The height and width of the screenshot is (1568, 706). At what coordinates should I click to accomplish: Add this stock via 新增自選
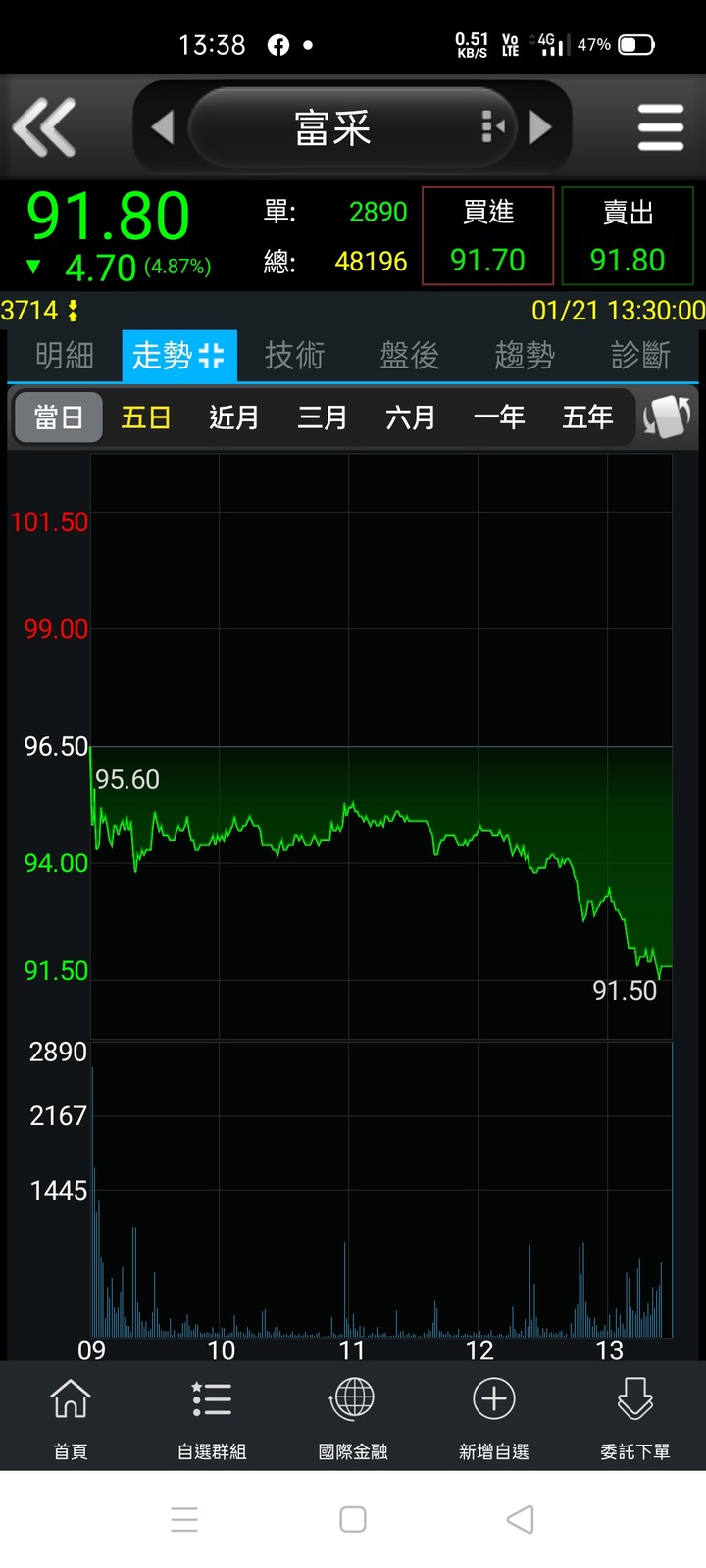(x=494, y=1416)
